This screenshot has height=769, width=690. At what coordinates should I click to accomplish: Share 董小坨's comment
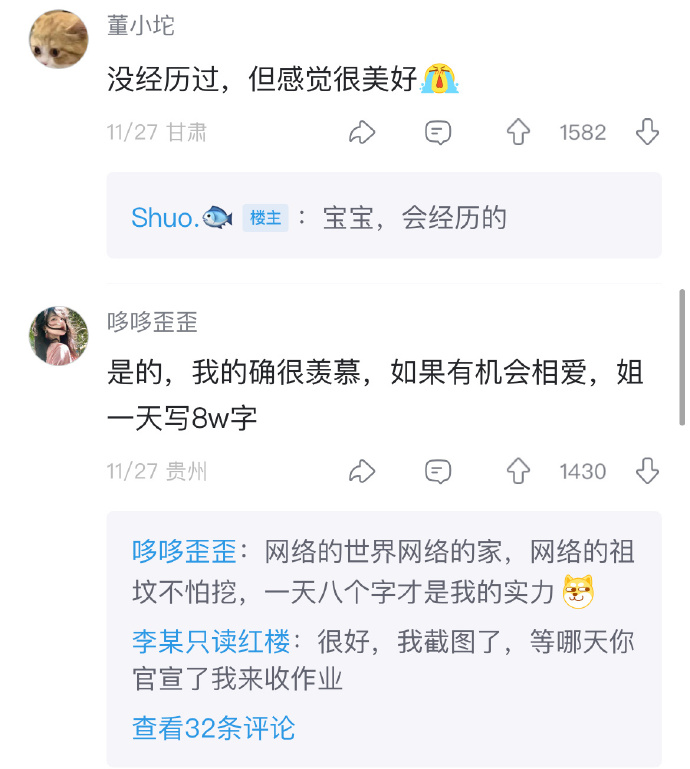[x=362, y=132]
